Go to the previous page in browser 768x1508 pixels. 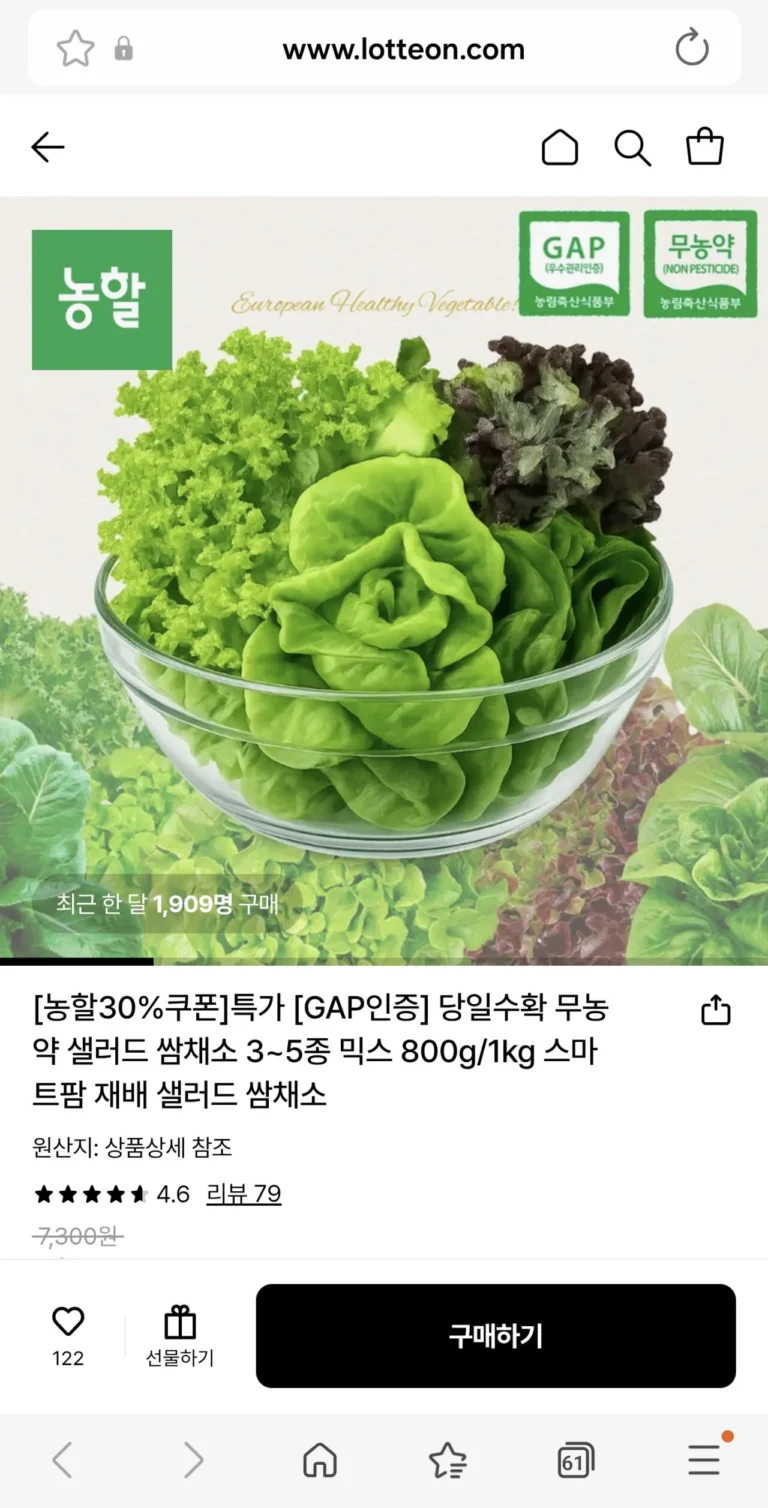tap(62, 1461)
